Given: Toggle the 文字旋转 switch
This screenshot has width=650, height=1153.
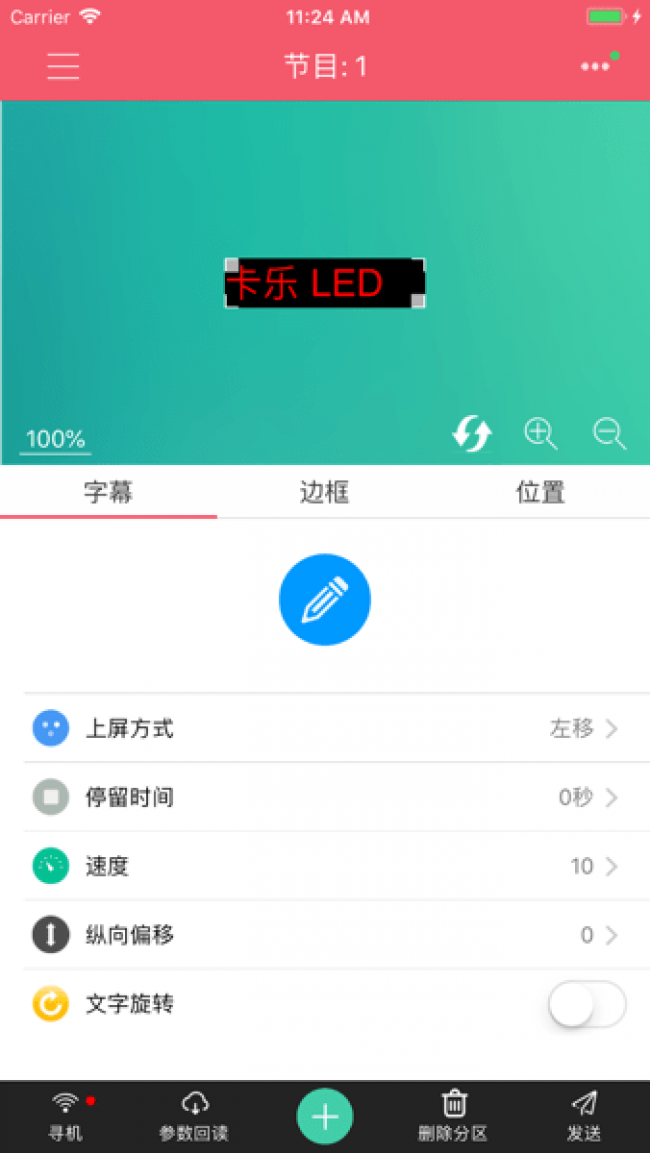Looking at the screenshot, I should pos(587,1004).
